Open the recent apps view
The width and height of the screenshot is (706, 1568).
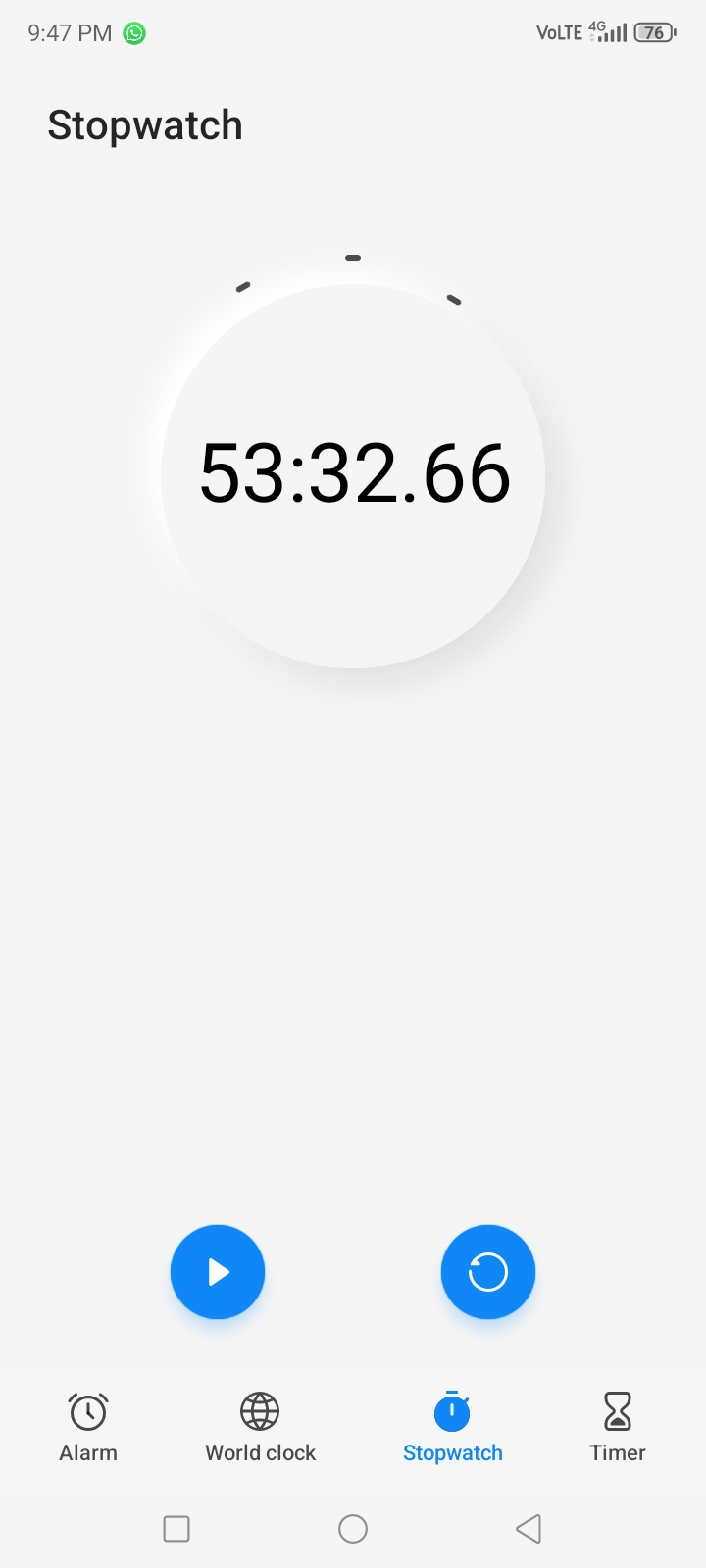tap(176, 1528)
